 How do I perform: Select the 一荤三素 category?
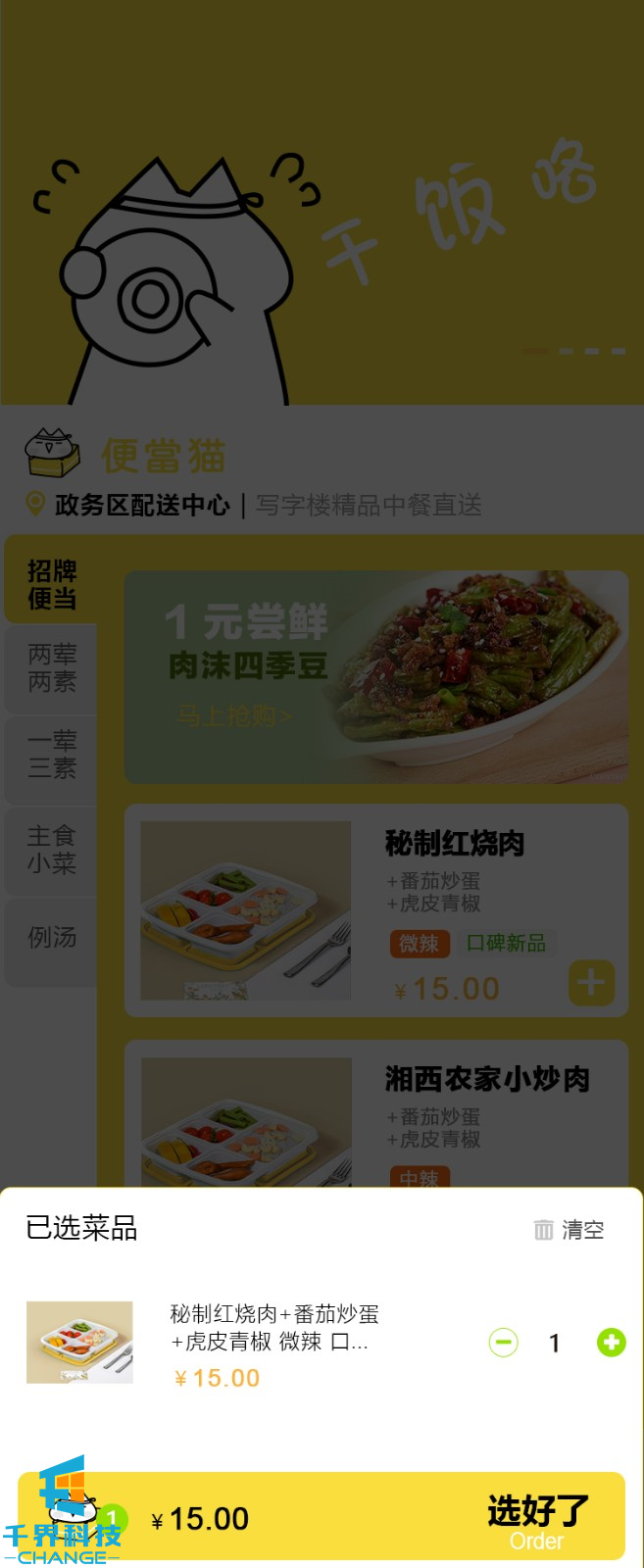point(52,755)
